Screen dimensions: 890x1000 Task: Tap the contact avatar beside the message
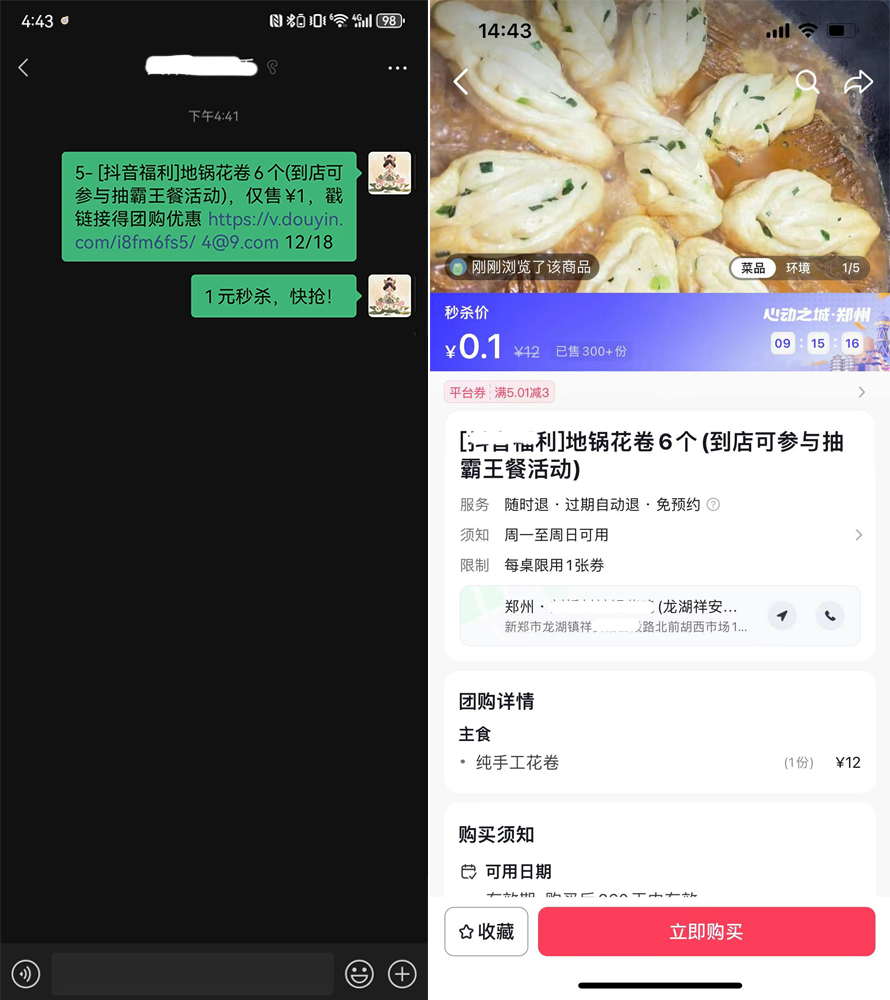(x=389, y=172)
